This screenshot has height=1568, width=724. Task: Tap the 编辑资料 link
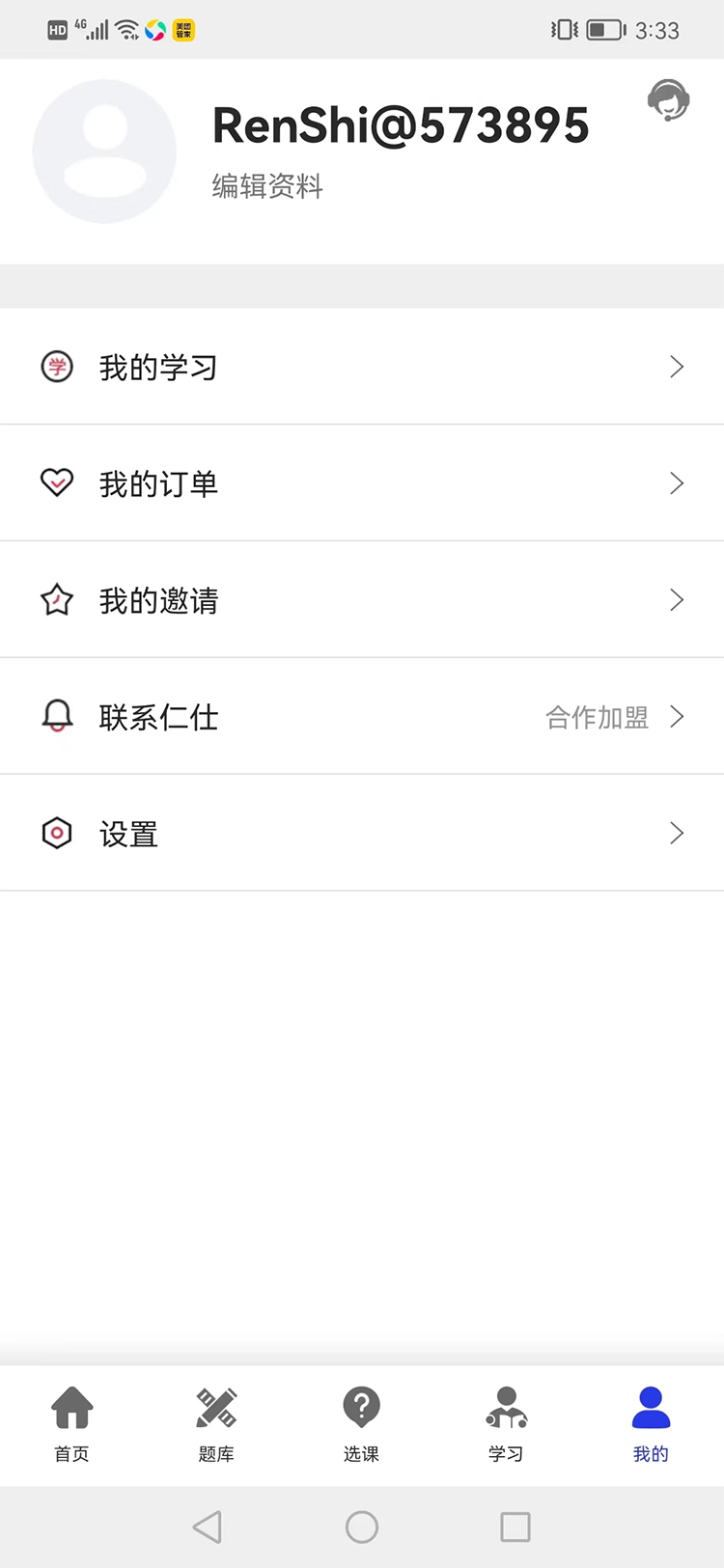[265, 186]
